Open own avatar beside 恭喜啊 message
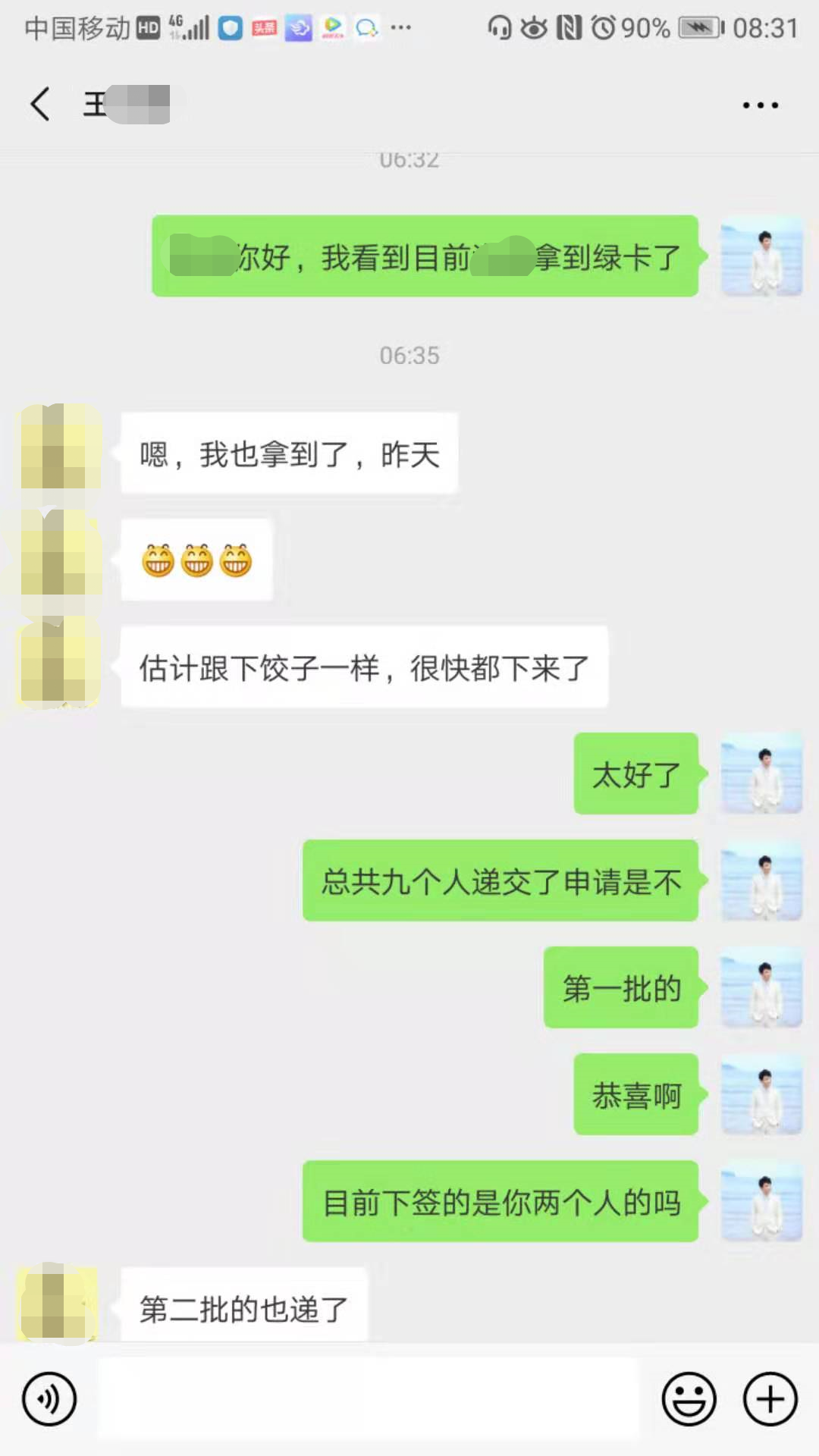Screen dimensions: 819x1456 point(761,1094)
